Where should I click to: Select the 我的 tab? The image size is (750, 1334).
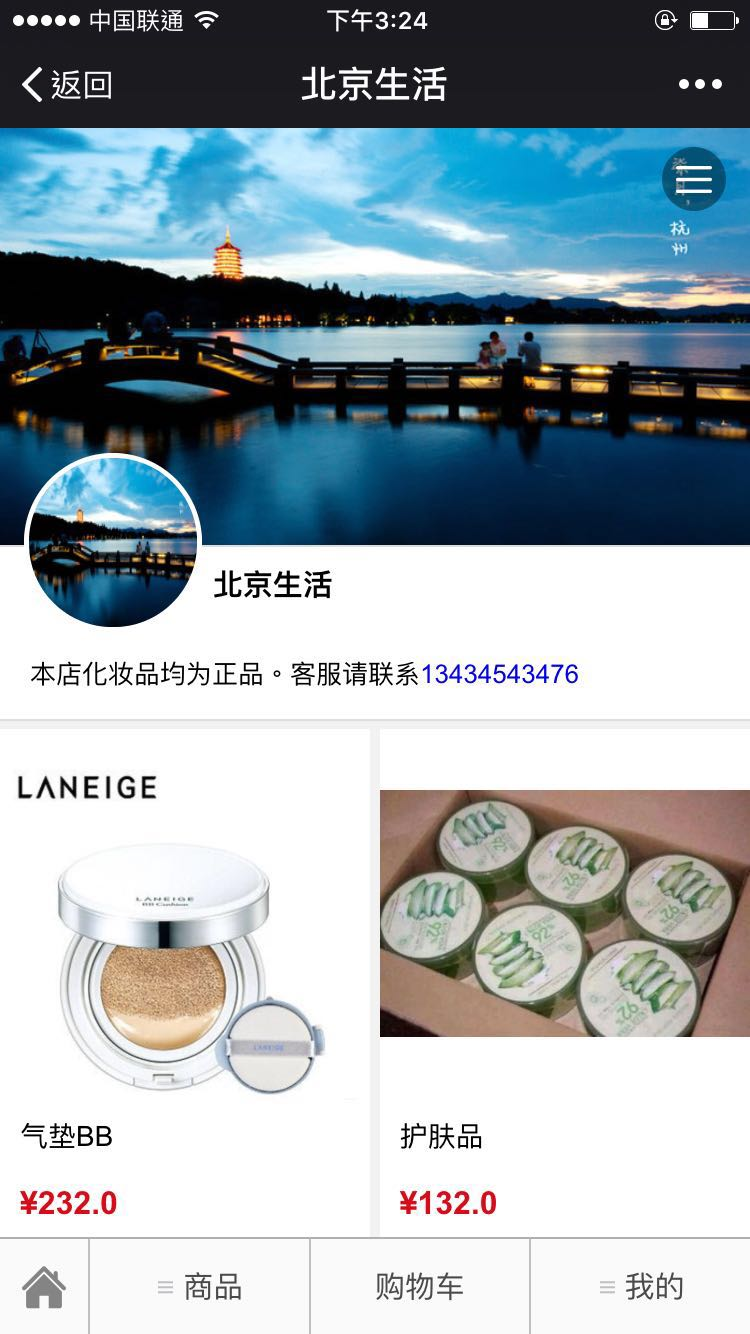[x=641, y=1287]
